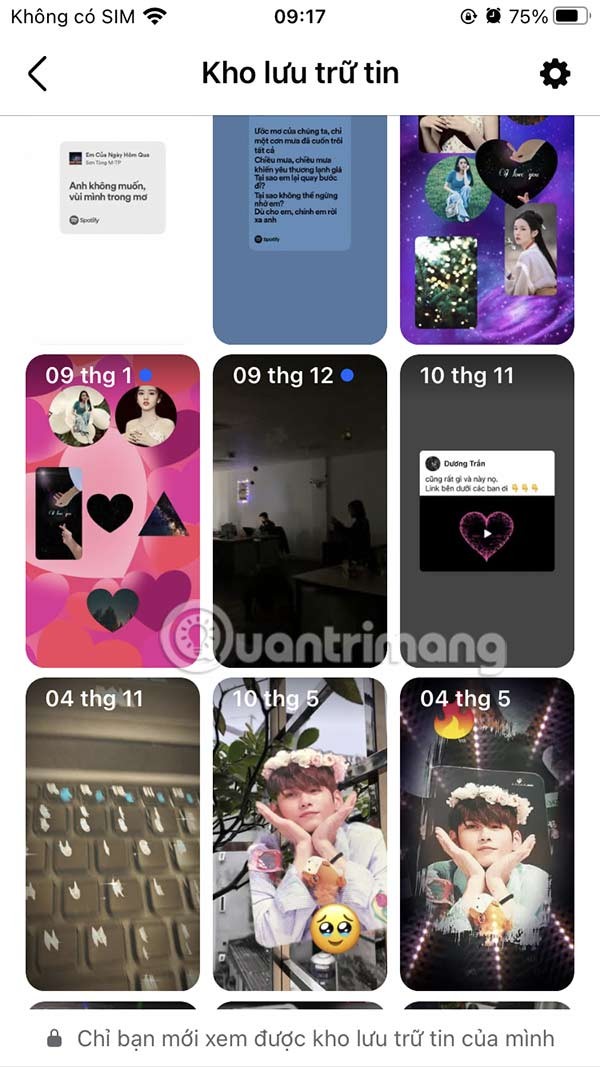Open the Spotify lyric story on white background

coord(112,228)
